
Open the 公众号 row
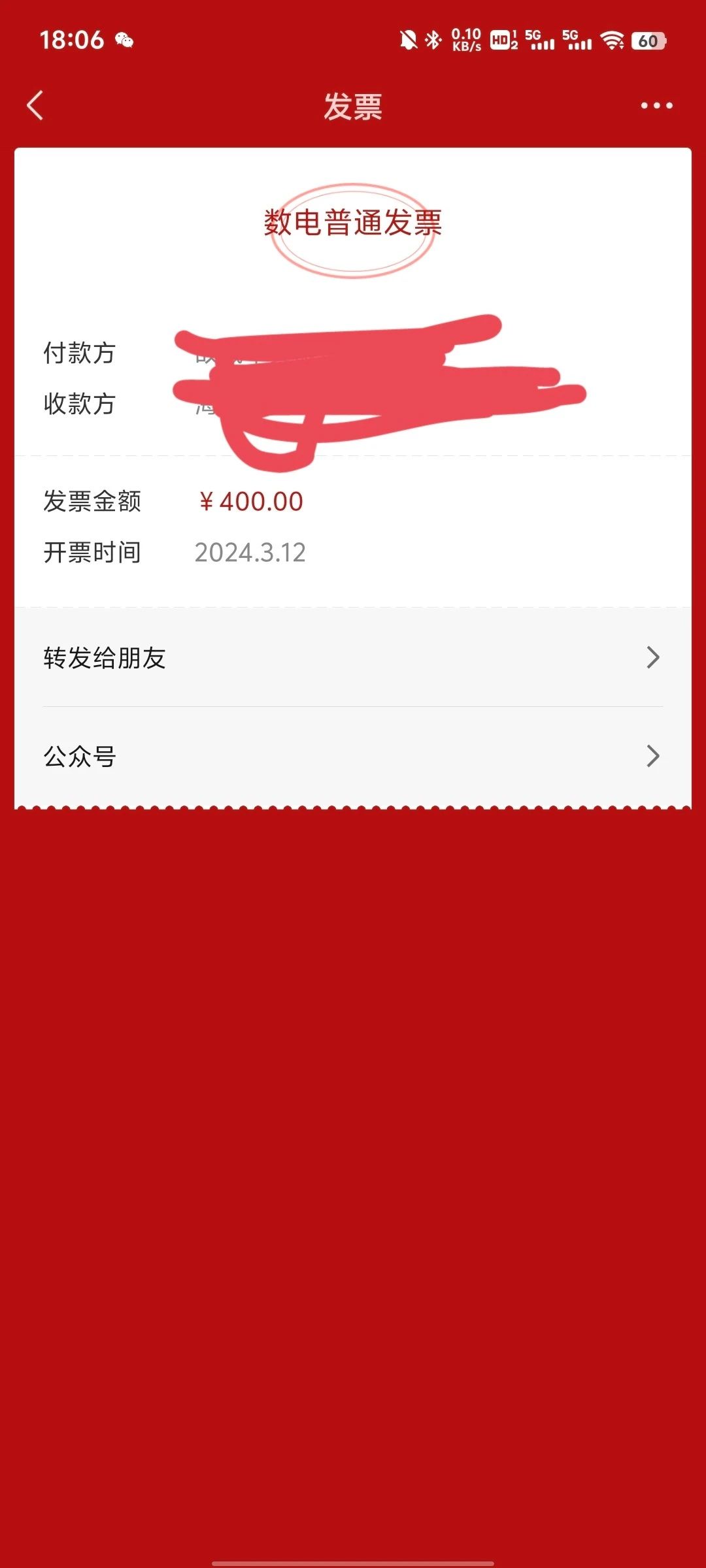353,757
